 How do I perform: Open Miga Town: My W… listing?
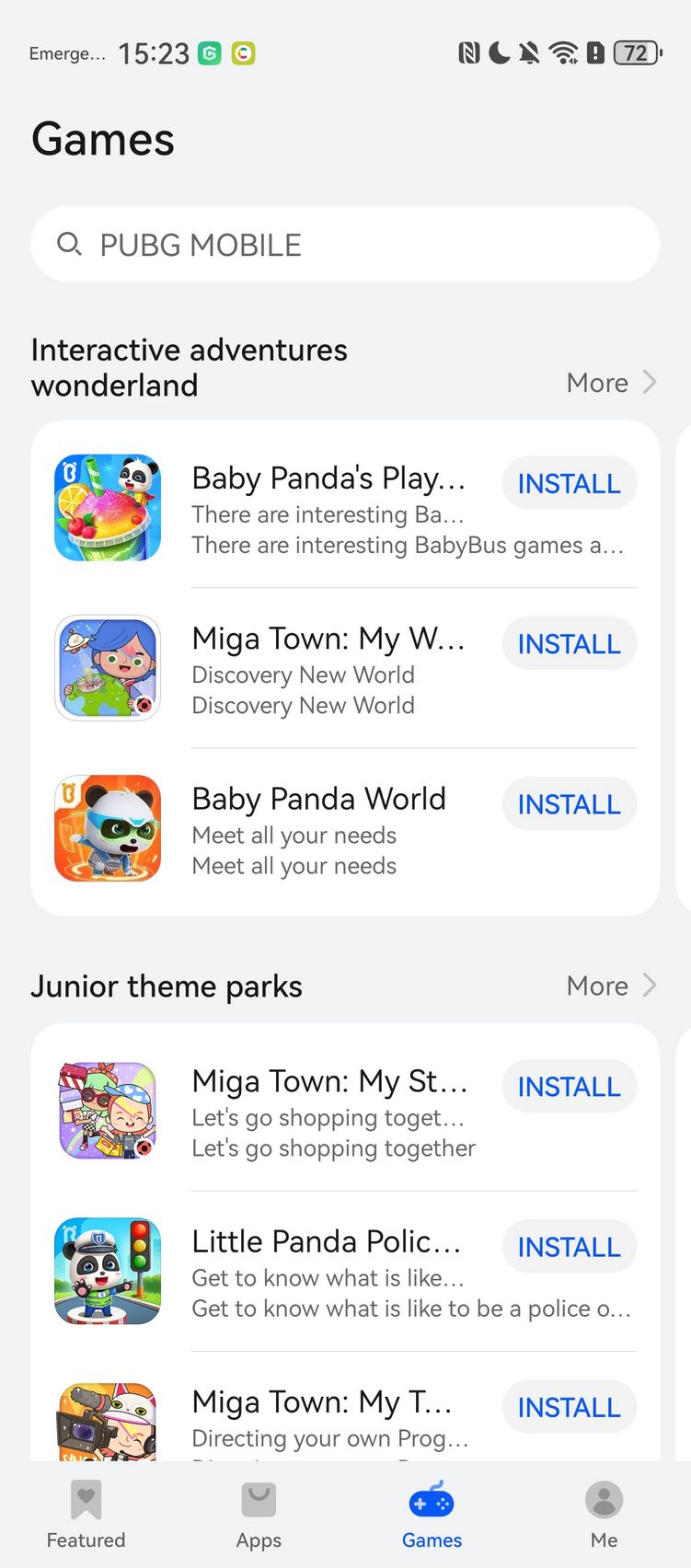(x=345, y=668)
